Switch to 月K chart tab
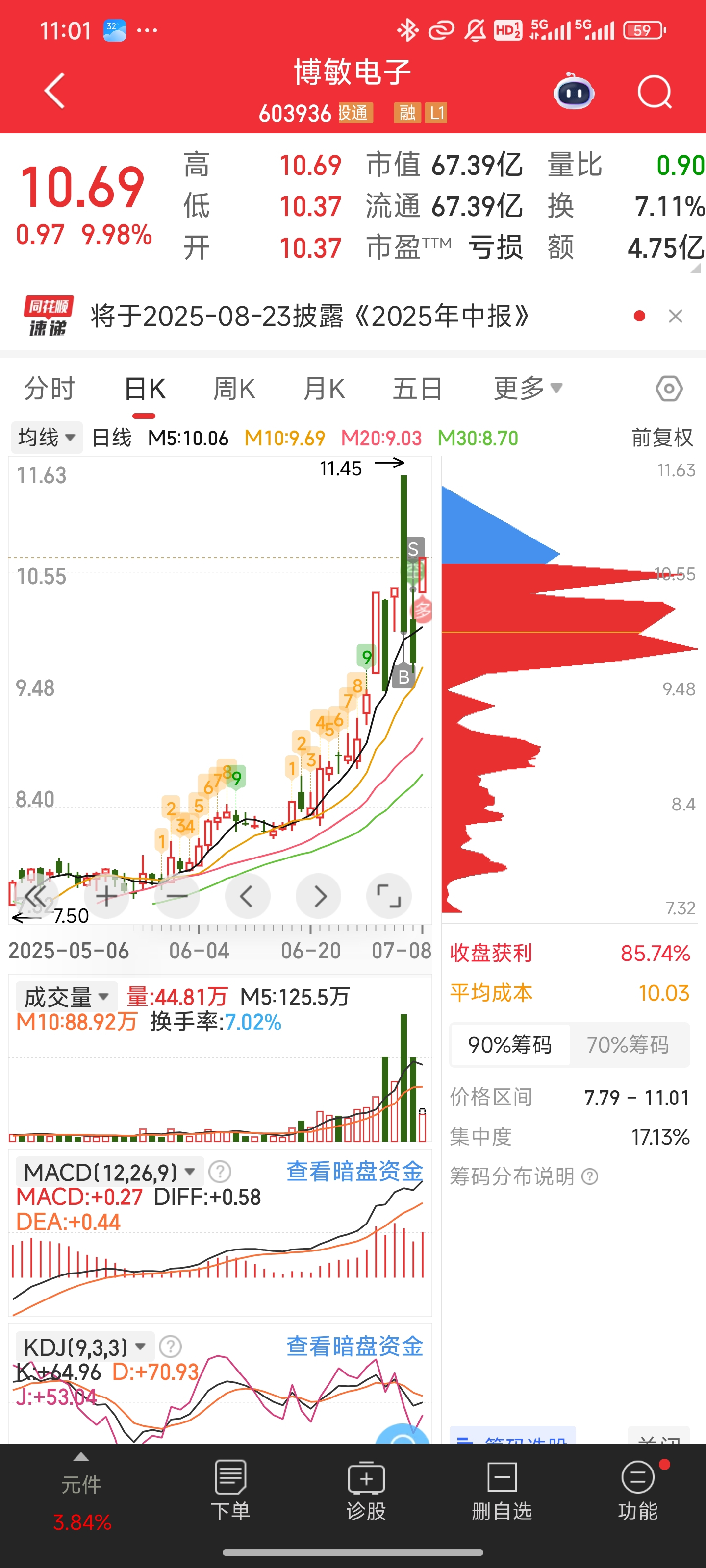The image size is (706, 1568). point(324,389)
